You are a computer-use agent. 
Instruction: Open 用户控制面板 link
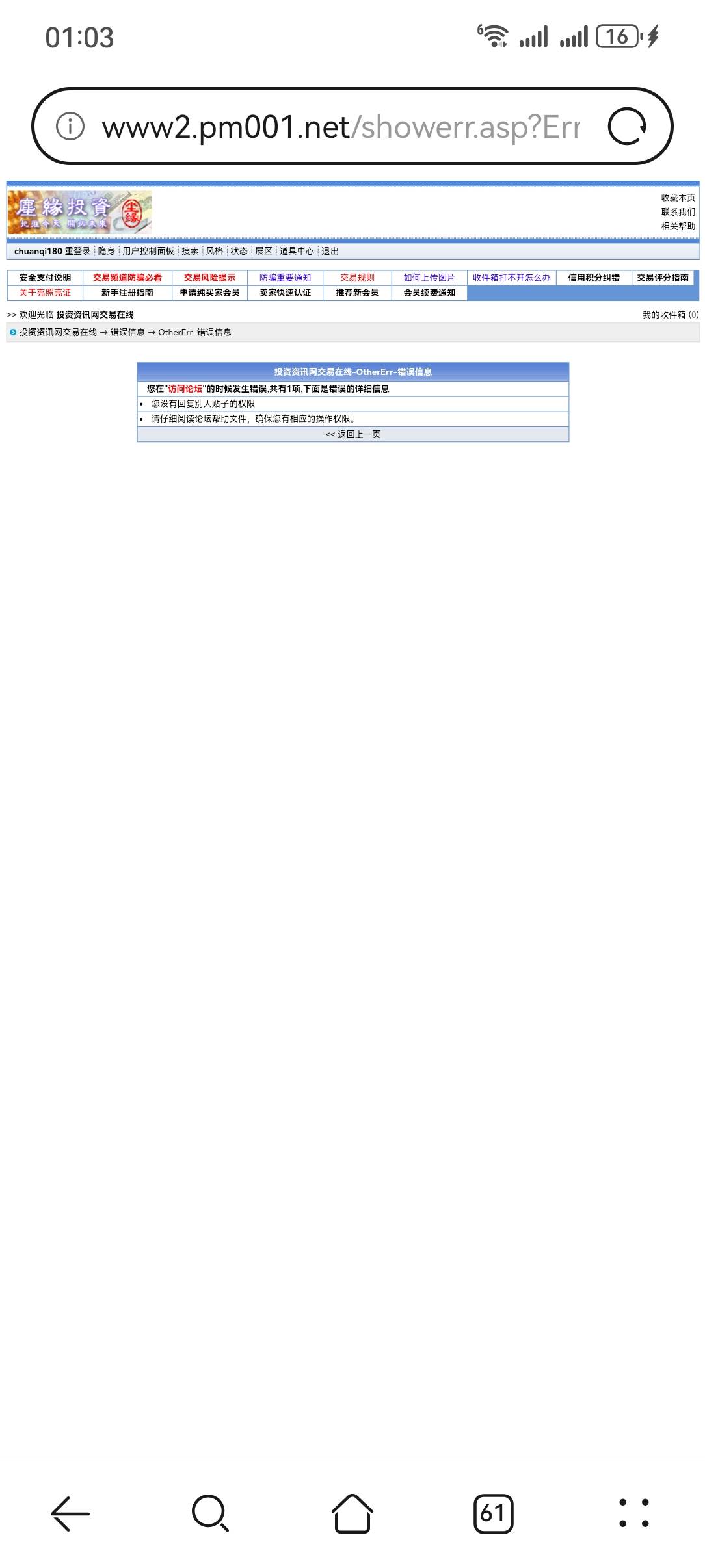pos(148,251)
